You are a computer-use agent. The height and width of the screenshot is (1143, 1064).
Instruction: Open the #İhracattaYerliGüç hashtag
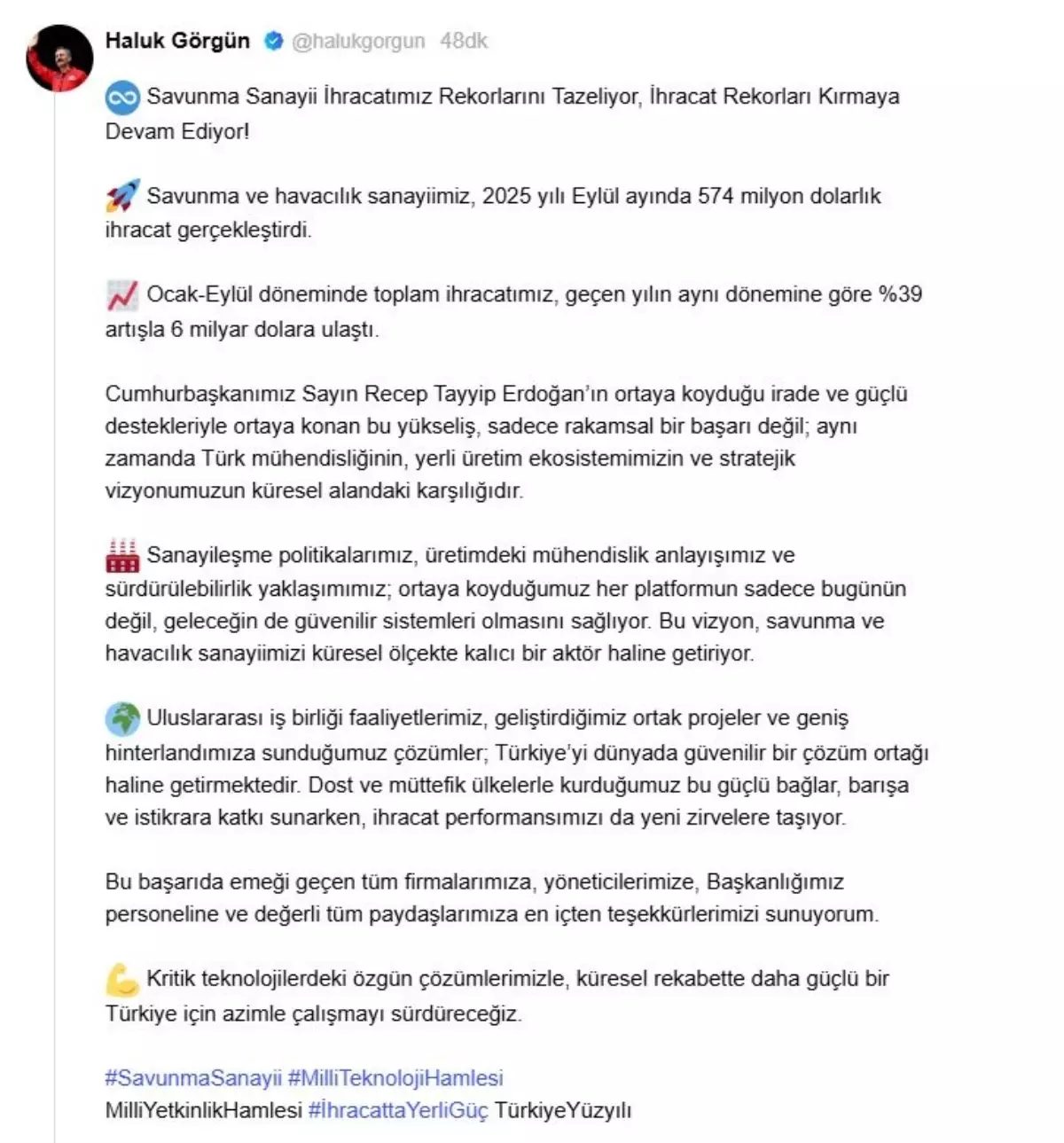398,1110
